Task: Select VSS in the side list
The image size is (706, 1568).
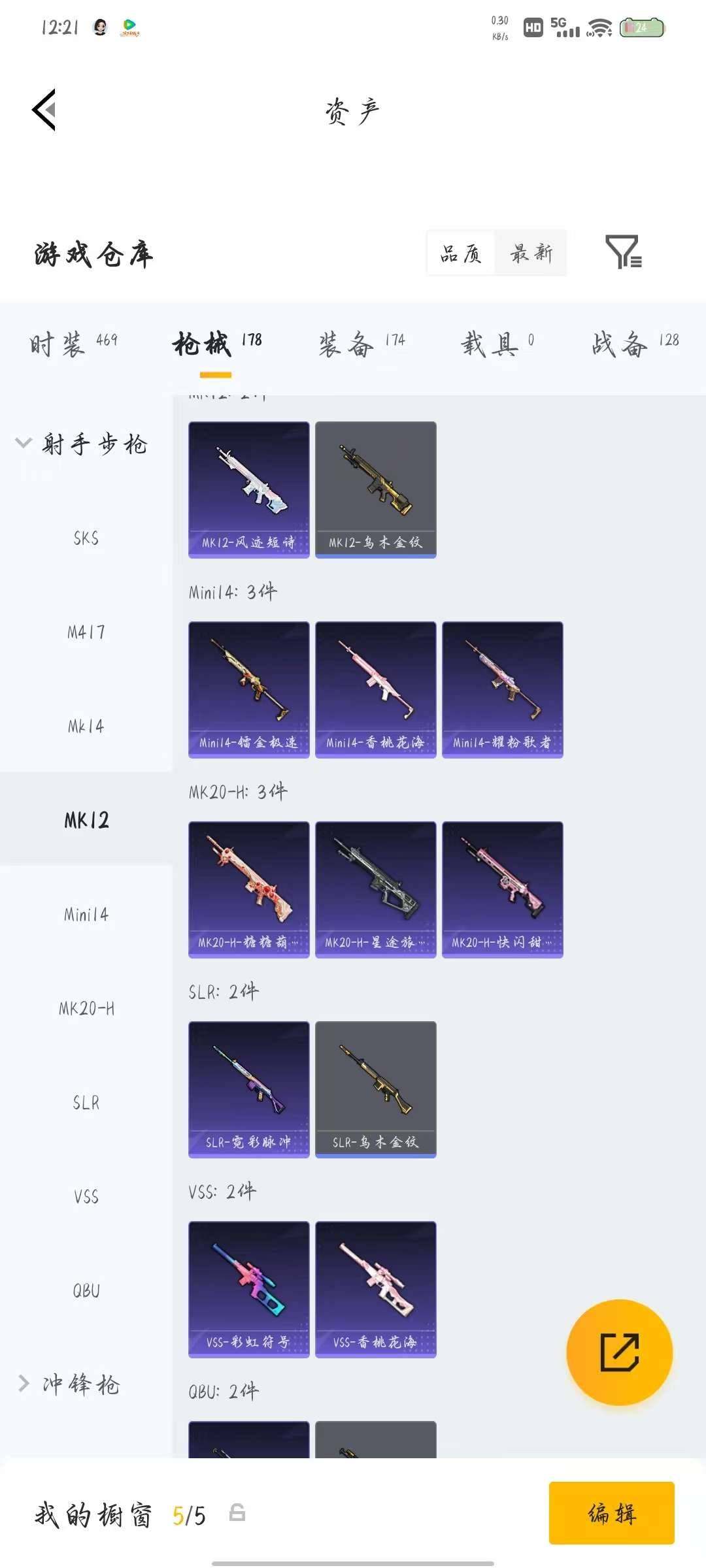Action: pos(86,1196)
